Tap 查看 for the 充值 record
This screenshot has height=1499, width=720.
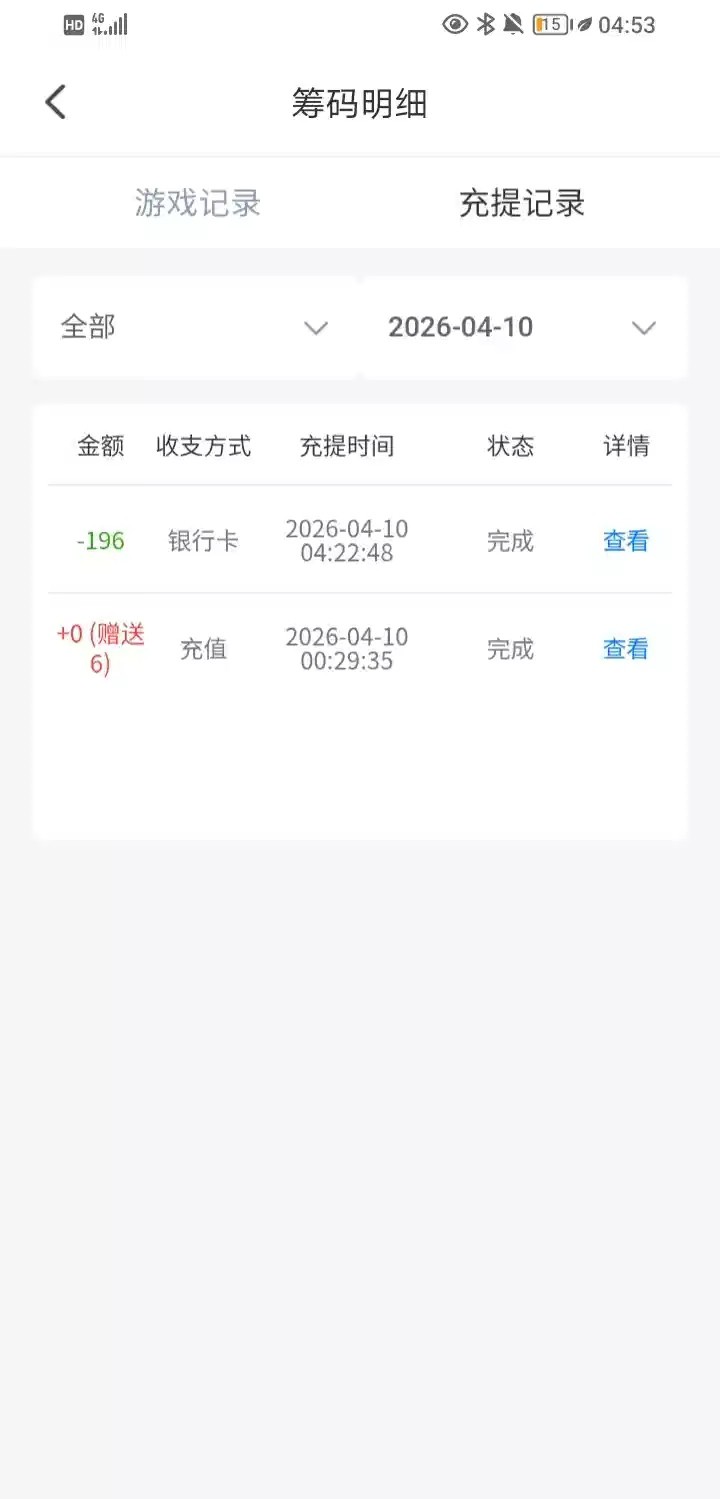pyautogui.click(x=626, y=649)
